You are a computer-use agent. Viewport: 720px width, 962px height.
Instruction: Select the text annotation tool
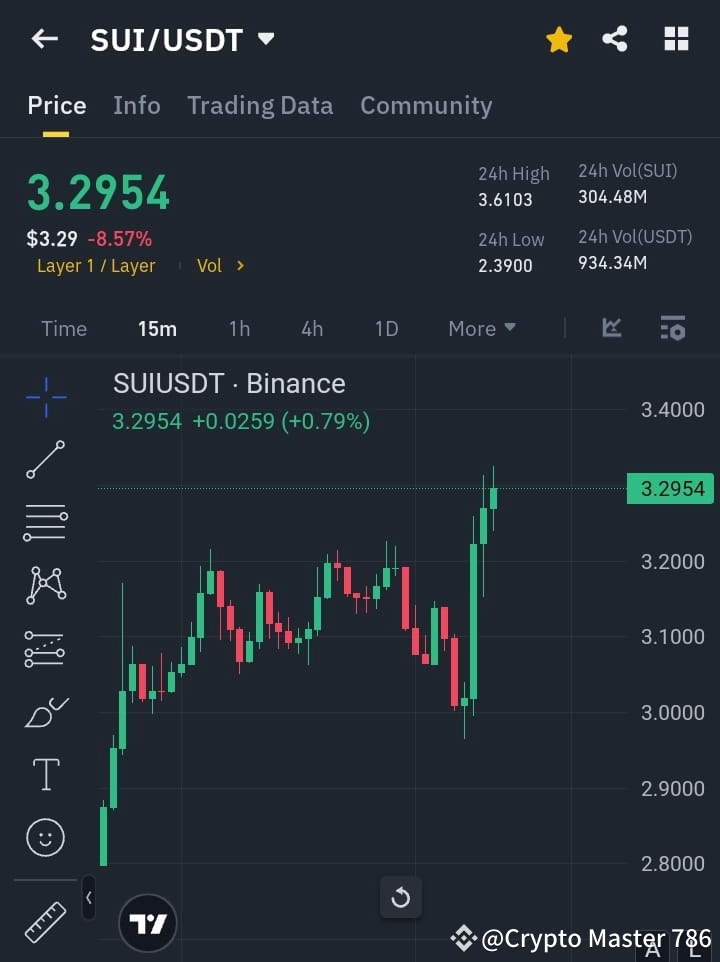pos(45,774)
